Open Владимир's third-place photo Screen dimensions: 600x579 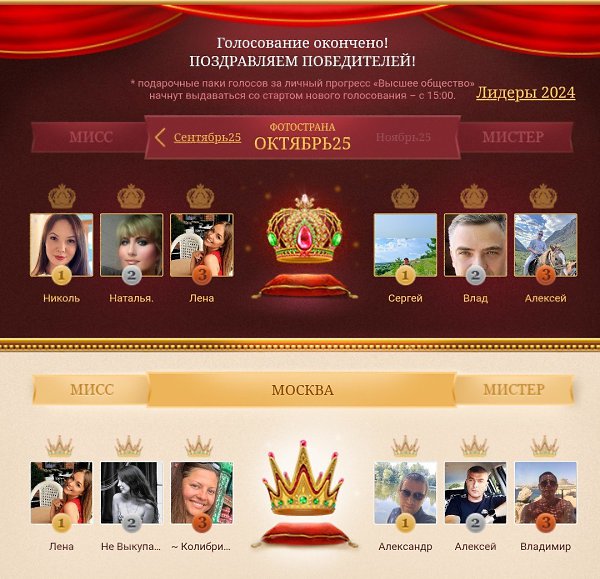[545, 491]
